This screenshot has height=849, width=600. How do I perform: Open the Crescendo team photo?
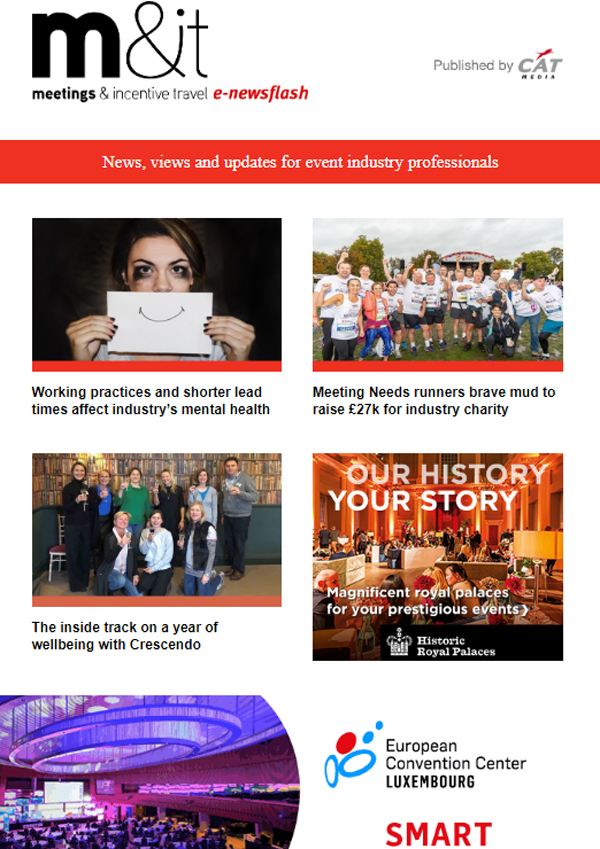(x=156, y=525)
